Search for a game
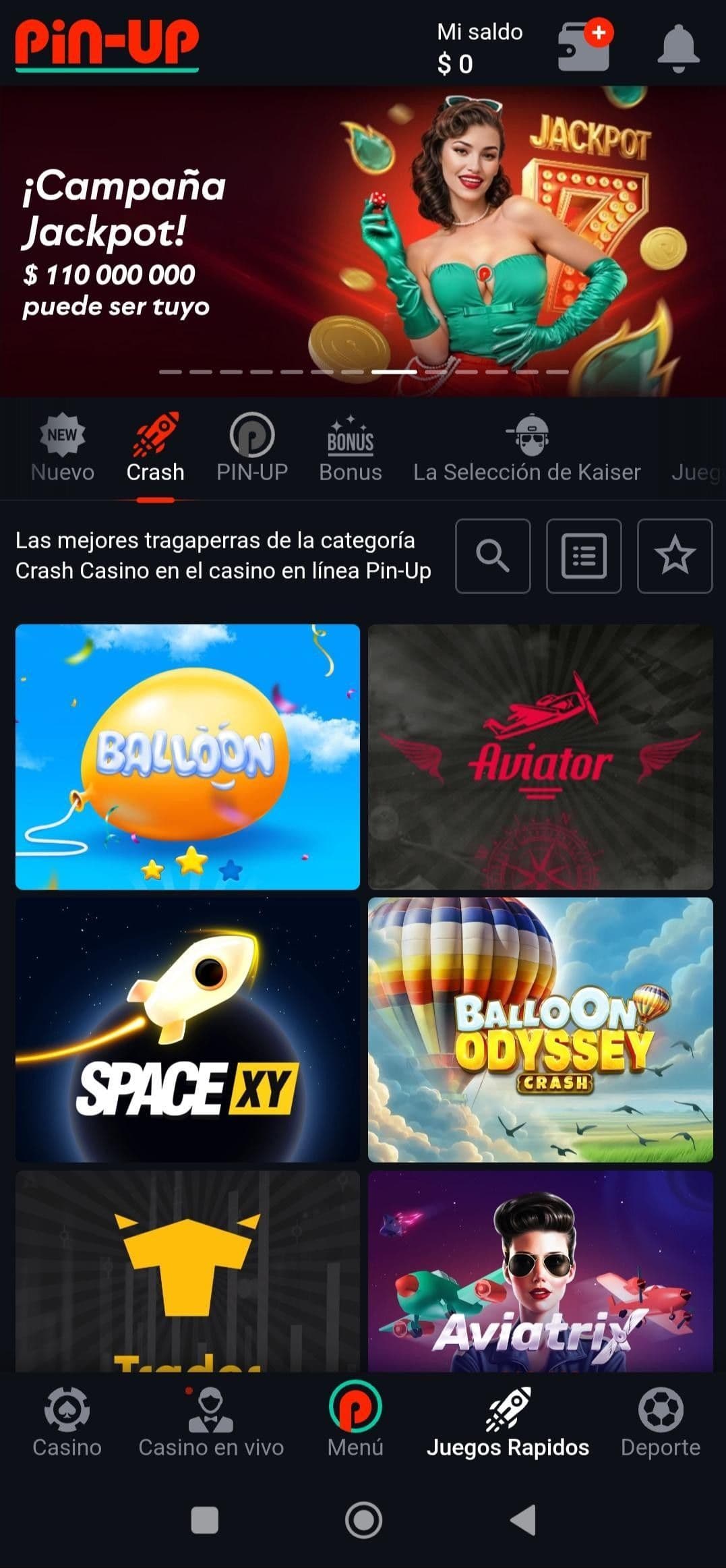The image size is (726, 1568). [x=493, y=556]
